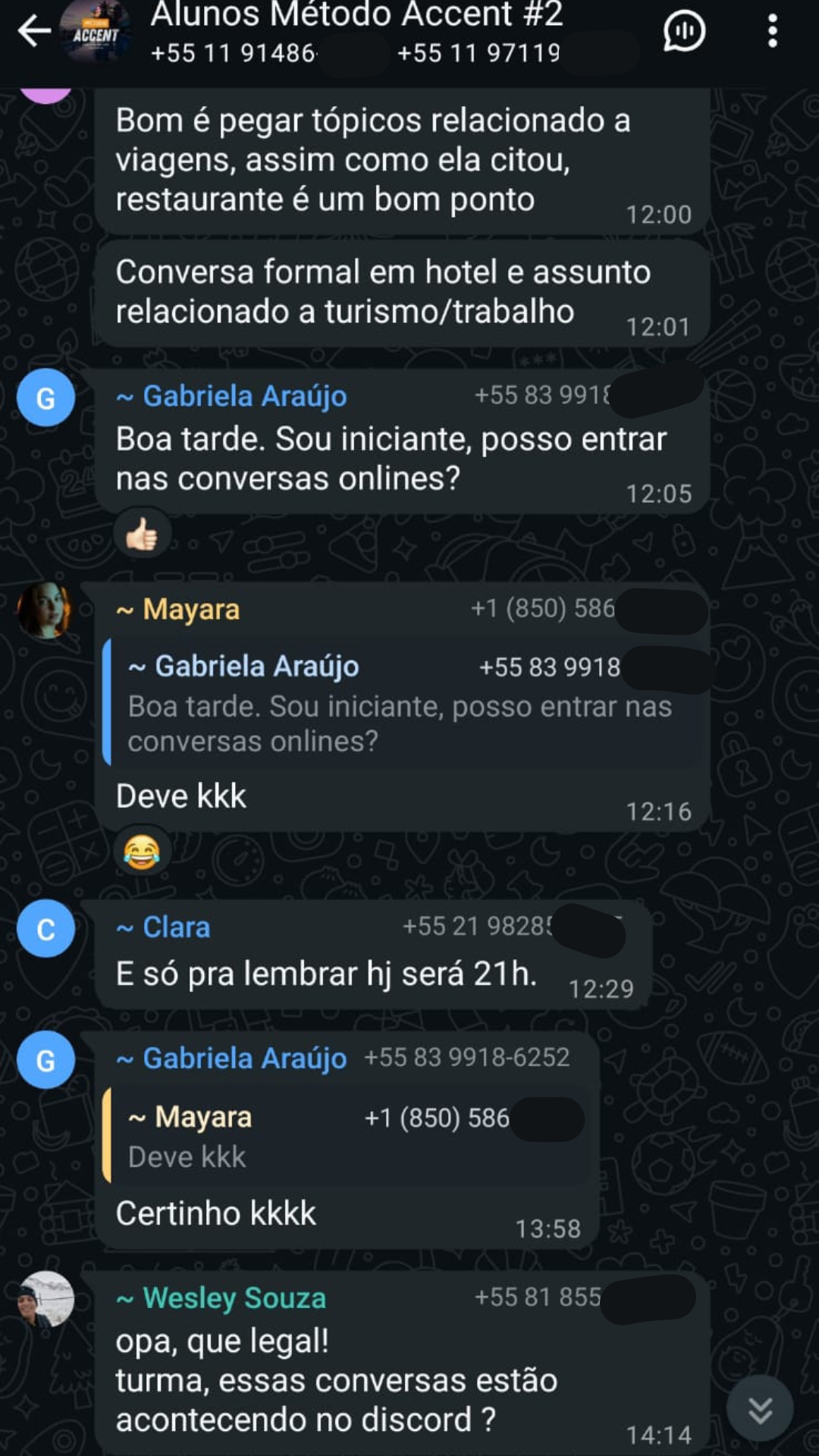Open Wesley Souza's profile picture

[x=45, y=1299]
